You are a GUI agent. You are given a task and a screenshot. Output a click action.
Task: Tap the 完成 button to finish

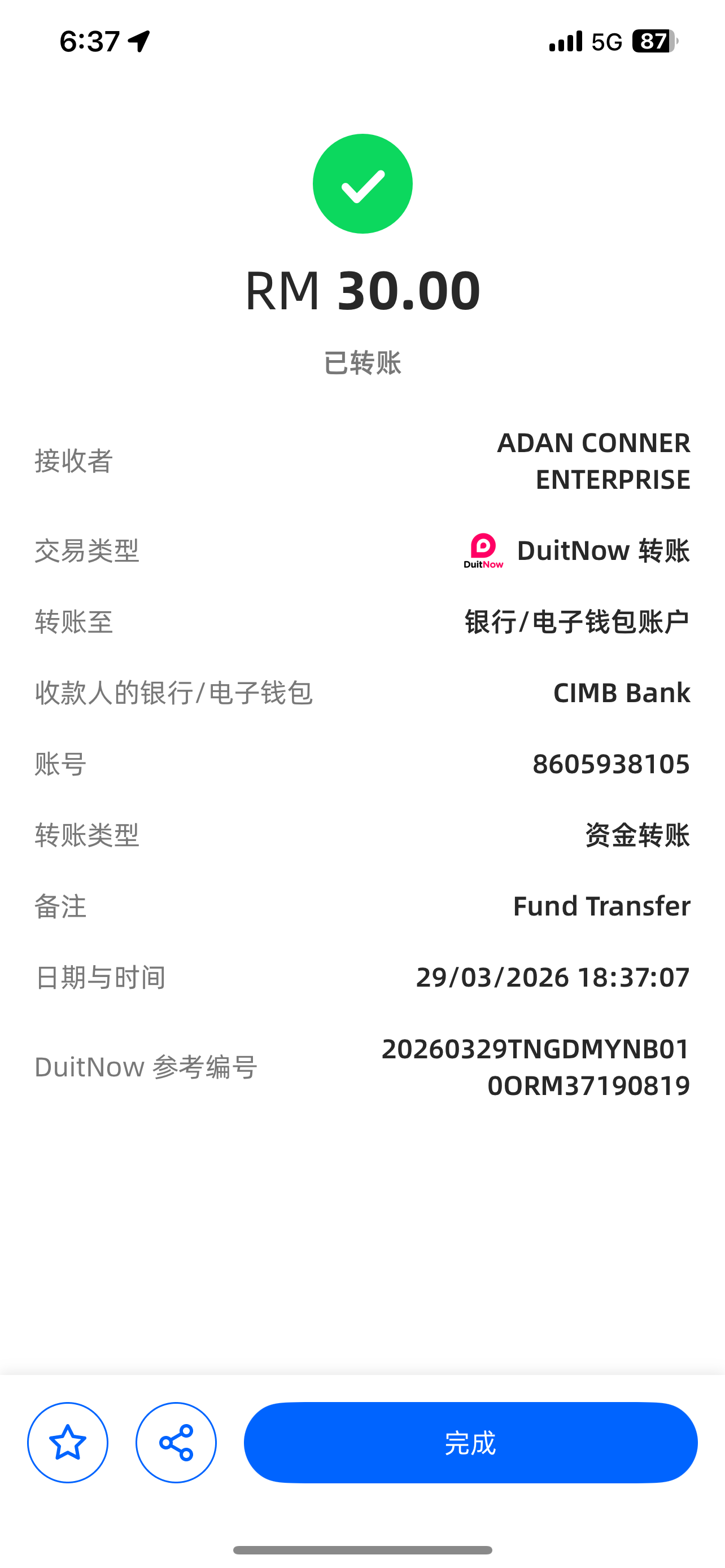pos(470,1443)
